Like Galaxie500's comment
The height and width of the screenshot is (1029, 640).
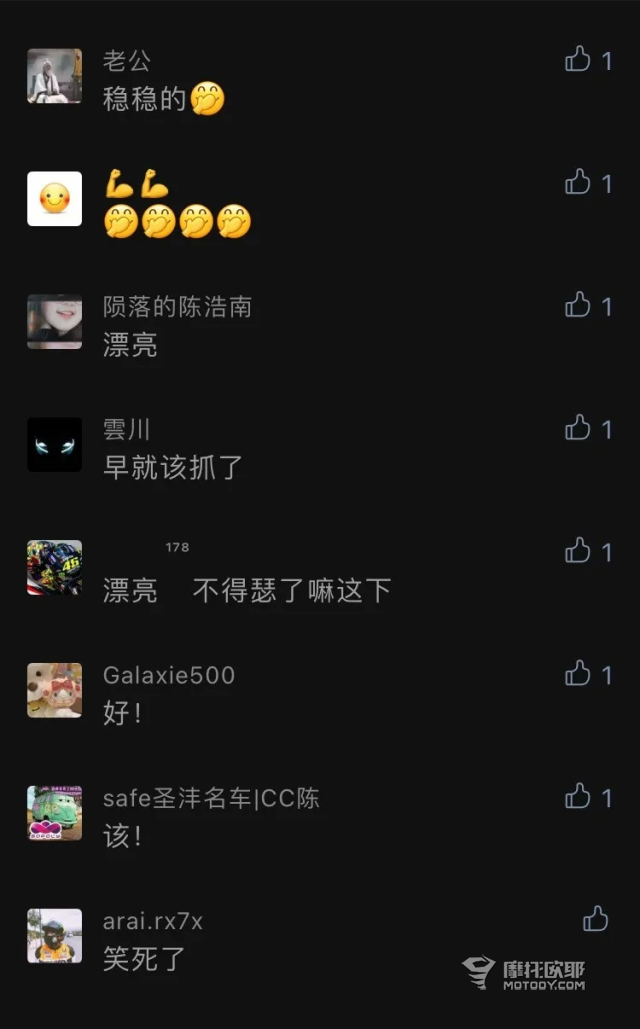(578, 674)
